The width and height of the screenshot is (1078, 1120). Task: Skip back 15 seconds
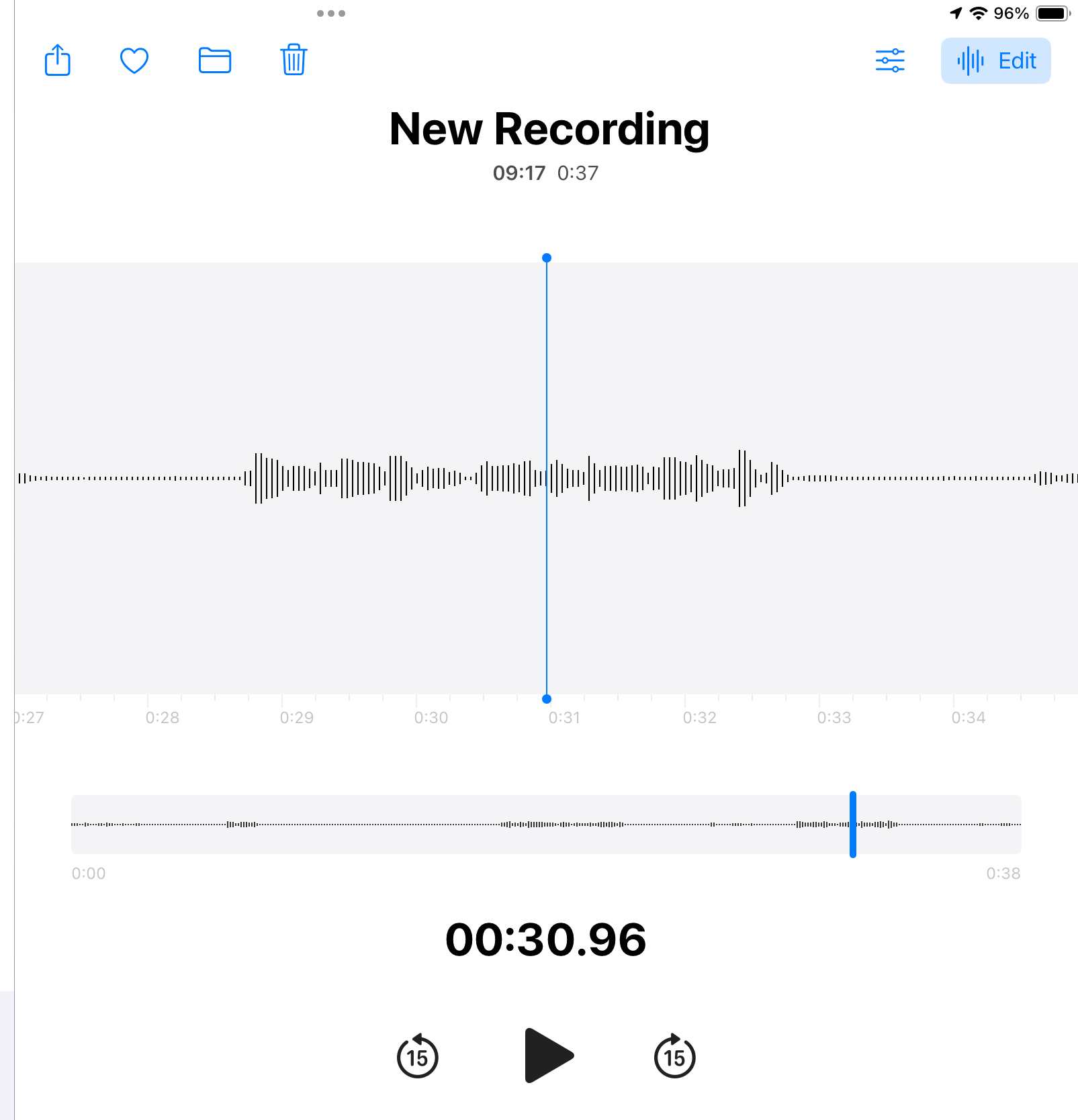pyautogui.click(x=417, y=1056)
